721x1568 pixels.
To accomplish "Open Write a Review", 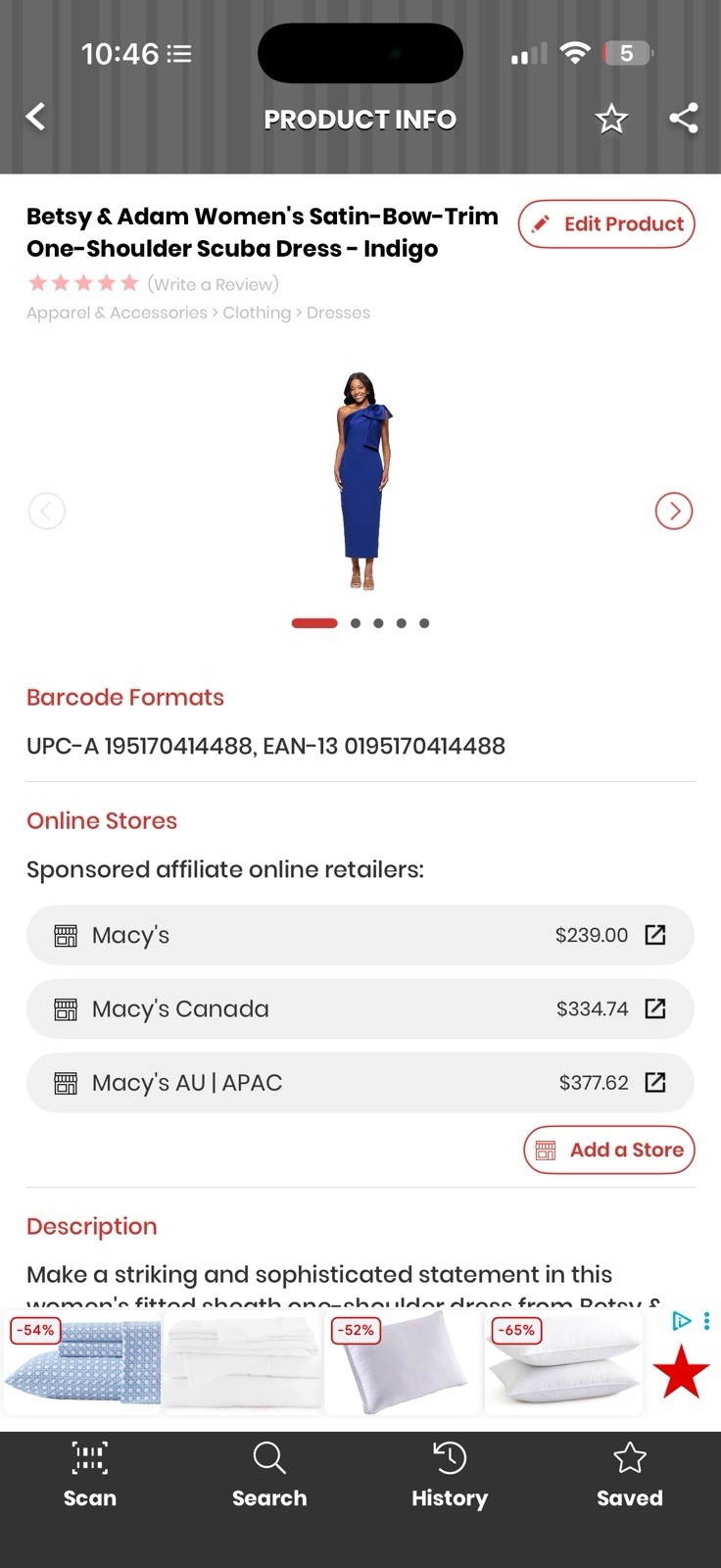I will coord(213,284).
